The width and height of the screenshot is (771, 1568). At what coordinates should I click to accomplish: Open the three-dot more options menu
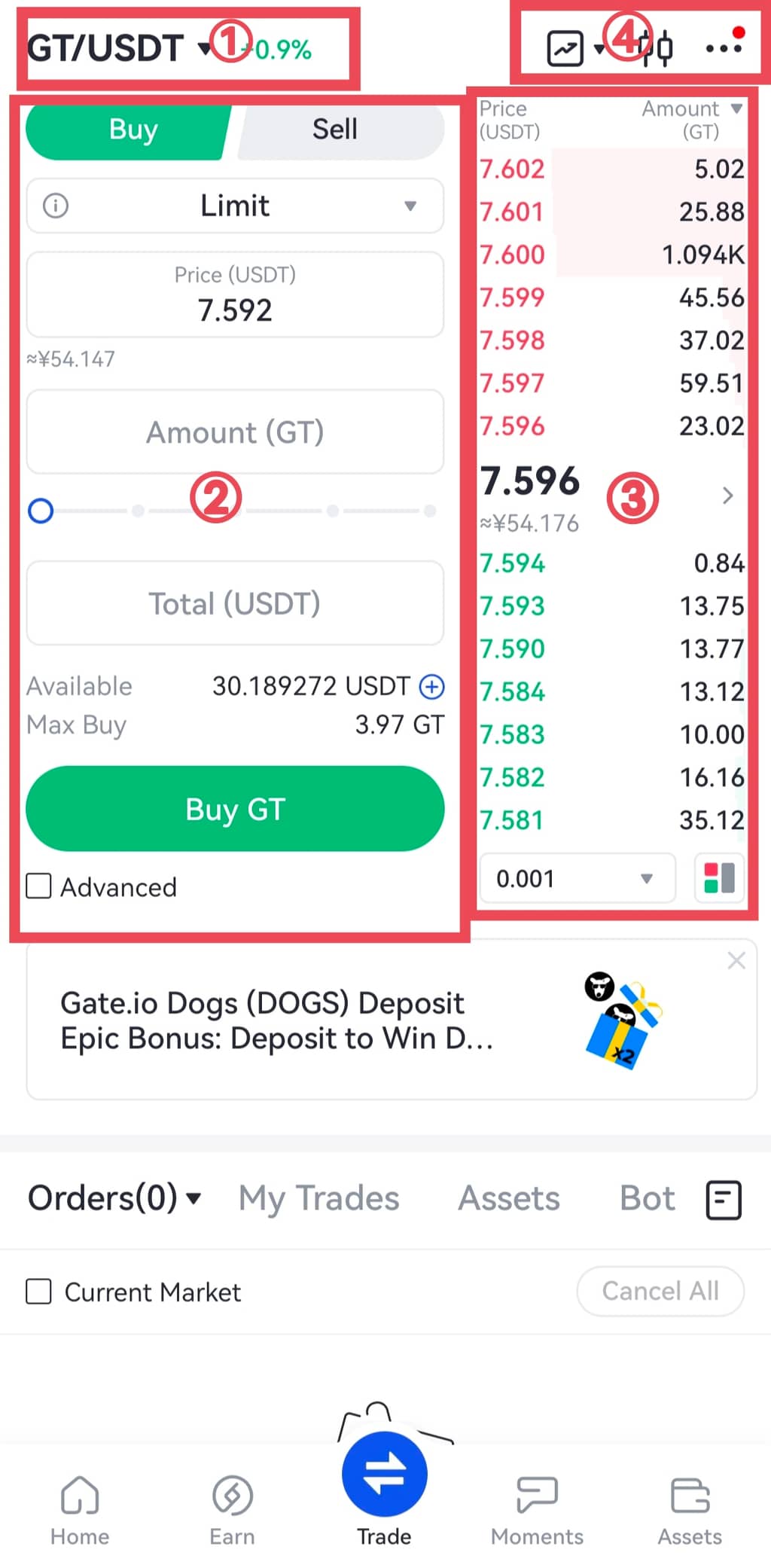pyautogui.click(x=724, y=48)
